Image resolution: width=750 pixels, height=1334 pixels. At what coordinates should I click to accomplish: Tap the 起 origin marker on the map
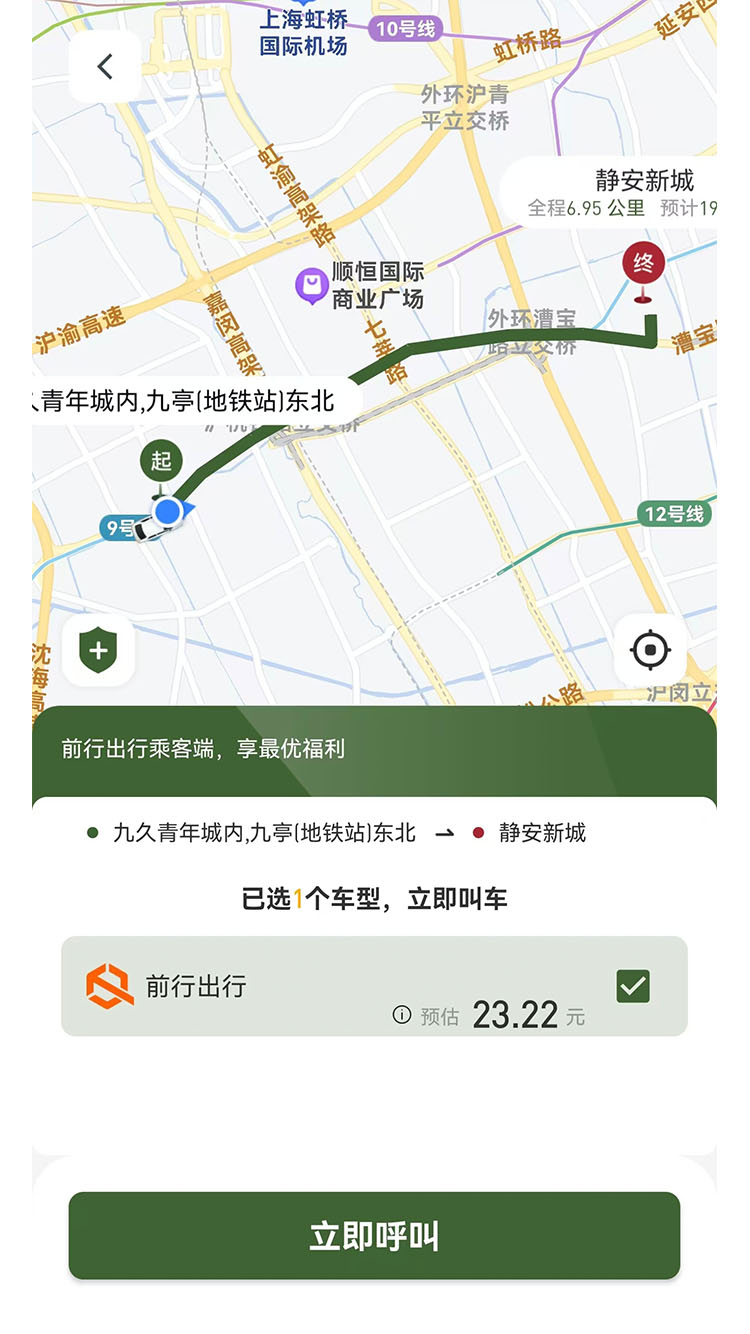pos(161,461)
